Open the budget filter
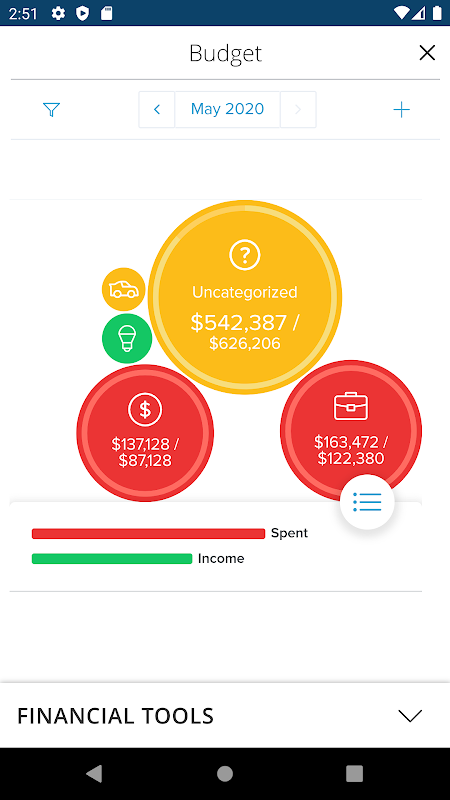Image resolution: width=450 pixels, height=800 pixels. [x=52, y=109]
